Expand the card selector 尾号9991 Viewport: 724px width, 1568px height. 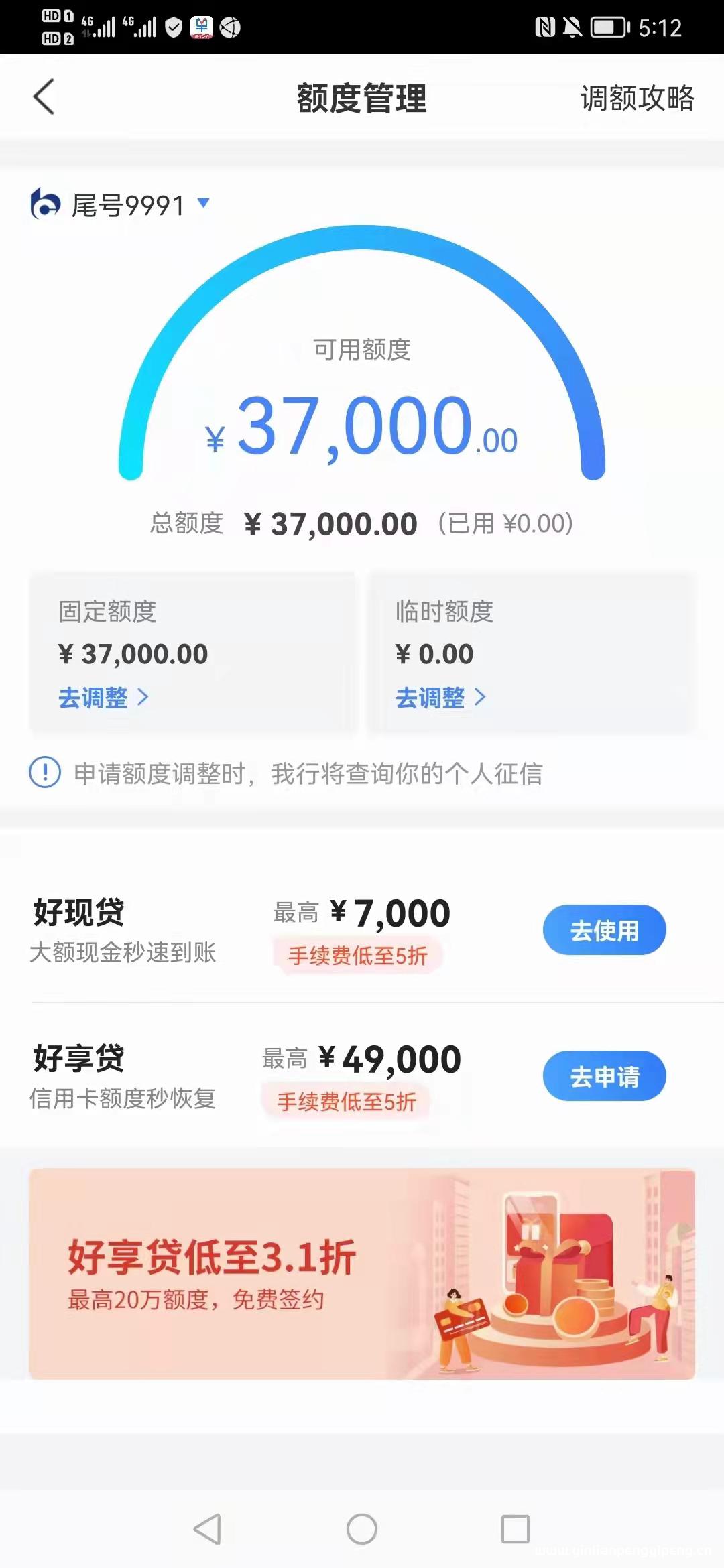coord(127,205)
